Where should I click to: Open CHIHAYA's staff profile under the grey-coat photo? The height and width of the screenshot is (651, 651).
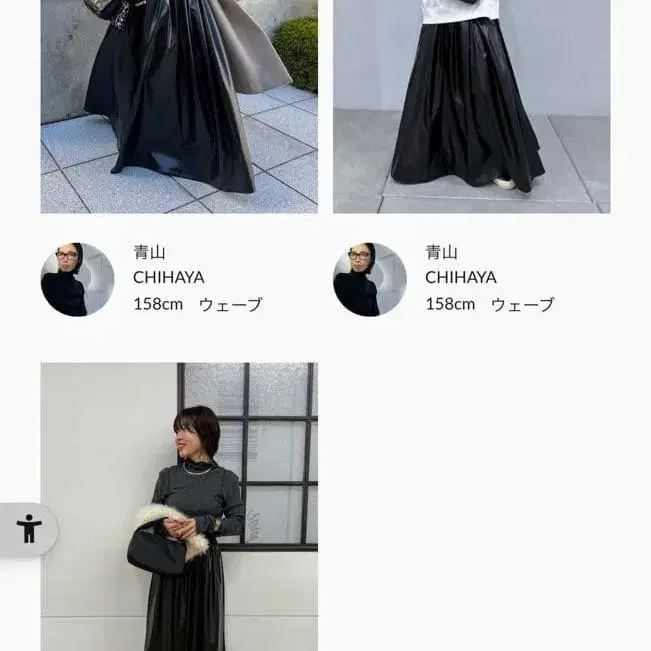[78, 279]
